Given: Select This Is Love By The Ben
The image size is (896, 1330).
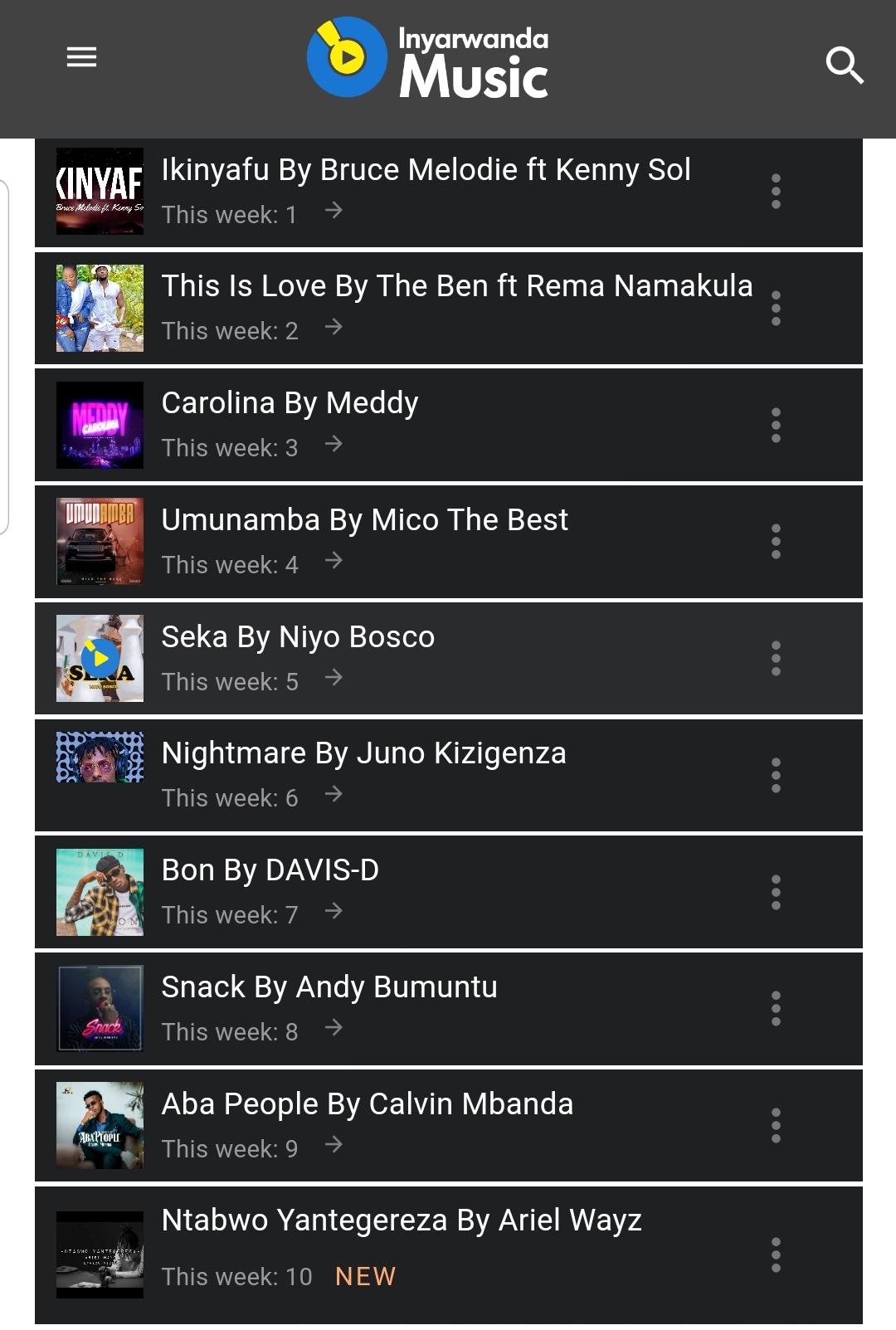Looking at the screenshot, I should 456,286.
